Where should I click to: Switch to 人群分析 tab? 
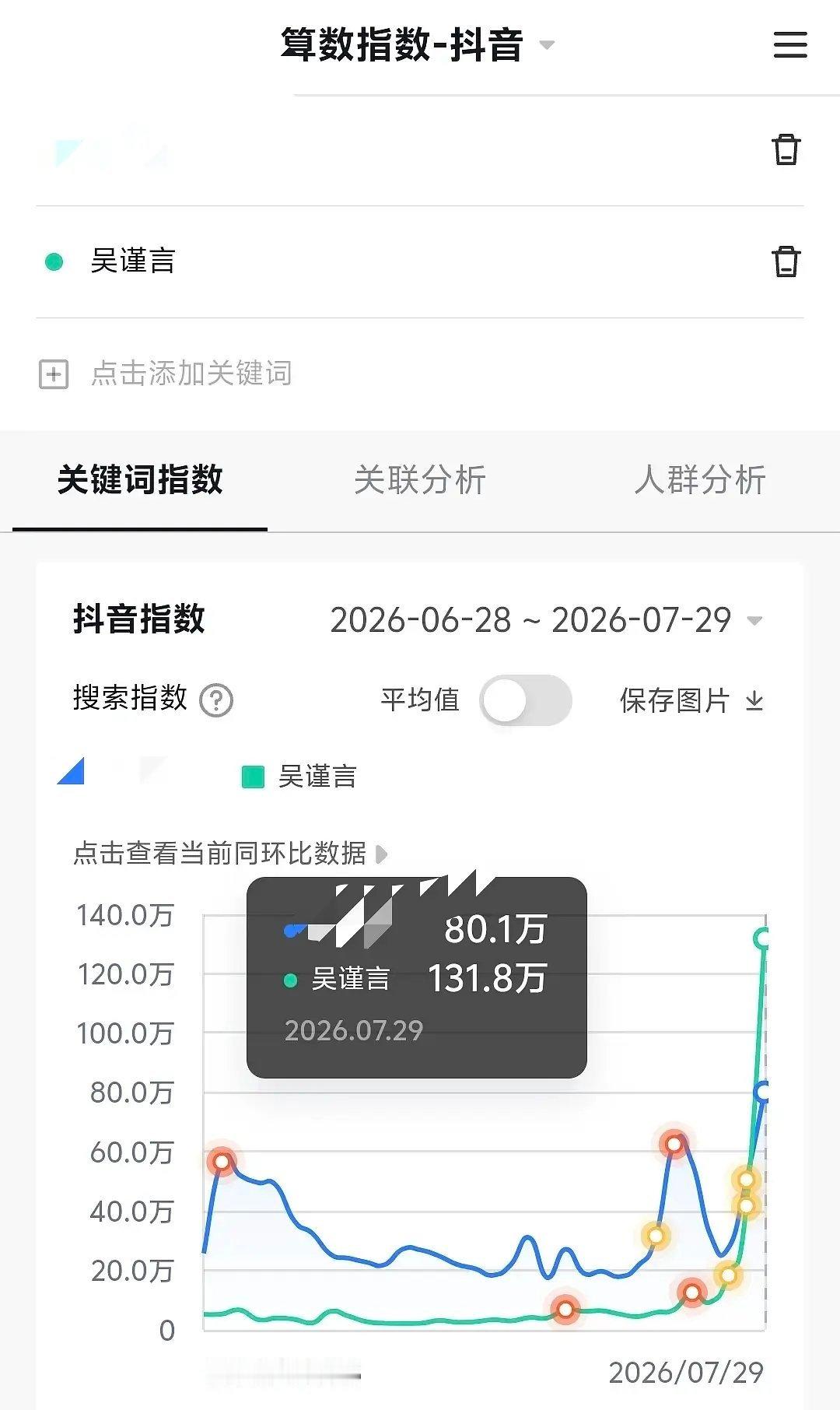tap(700, 479)
